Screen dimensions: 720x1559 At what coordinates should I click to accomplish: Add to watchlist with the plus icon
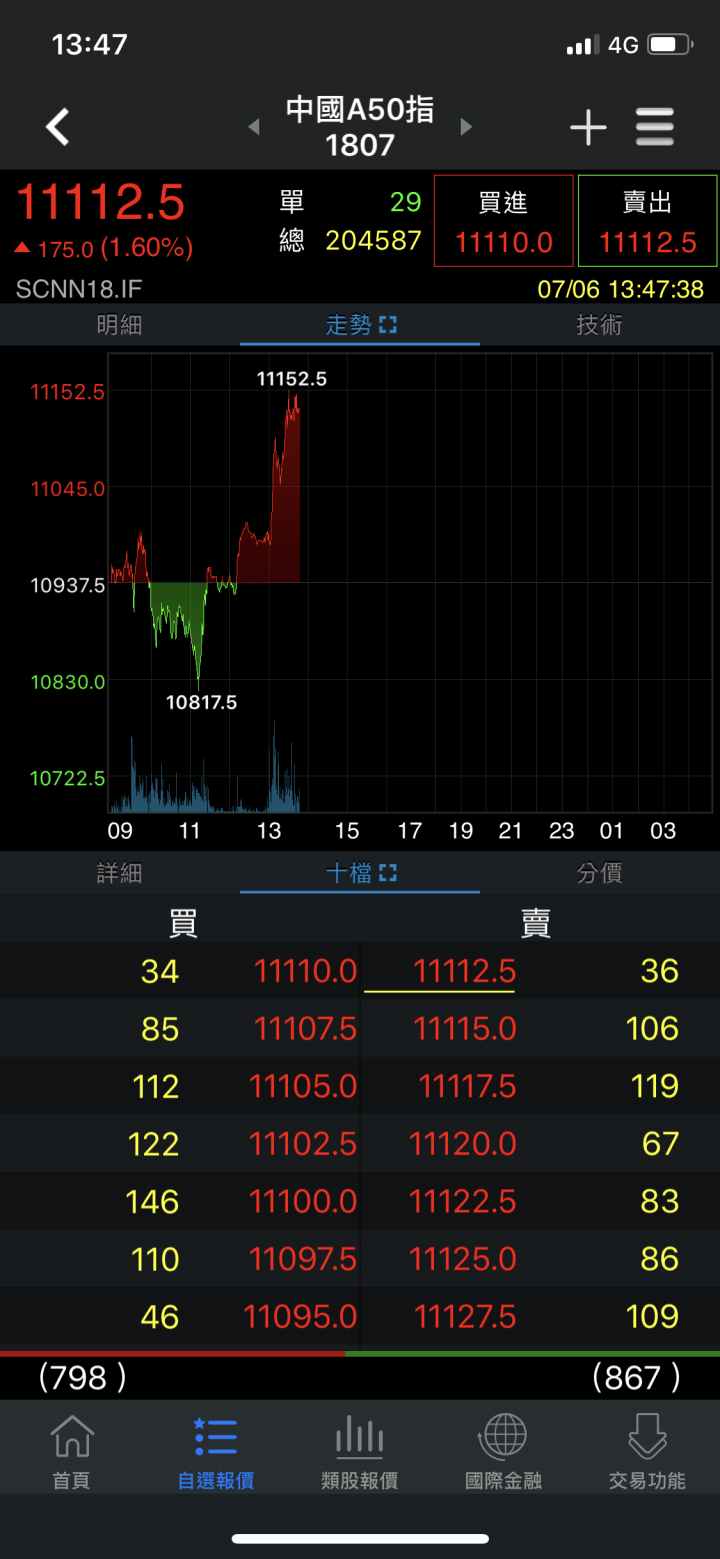pyautogui.click(x=588, y=127)
